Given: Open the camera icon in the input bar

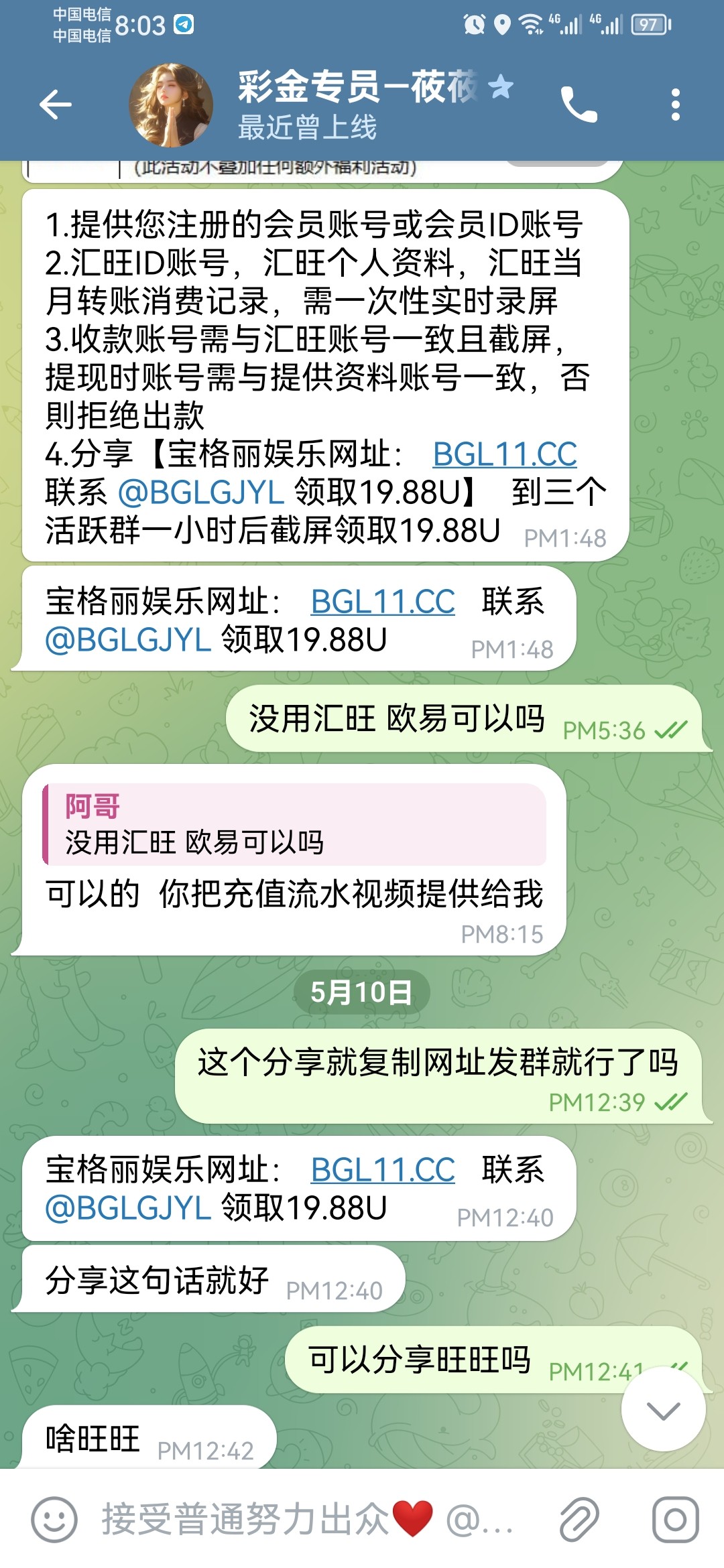Looking at the screenshot, I should point(675,1520).
